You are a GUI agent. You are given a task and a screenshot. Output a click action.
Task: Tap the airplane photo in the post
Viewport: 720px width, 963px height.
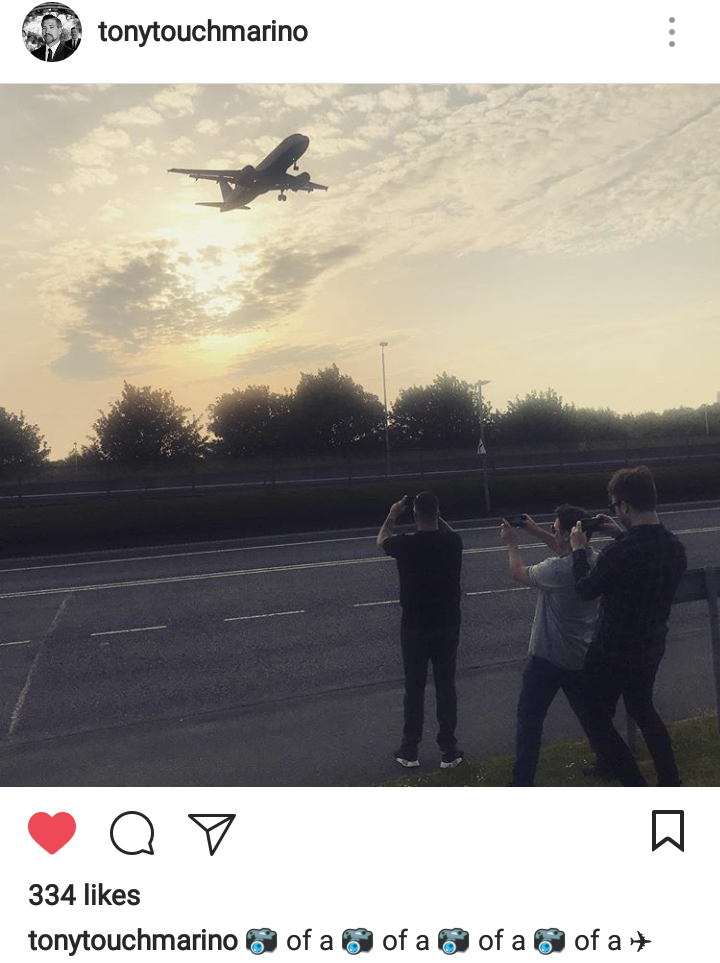click(x=360, y=435)
